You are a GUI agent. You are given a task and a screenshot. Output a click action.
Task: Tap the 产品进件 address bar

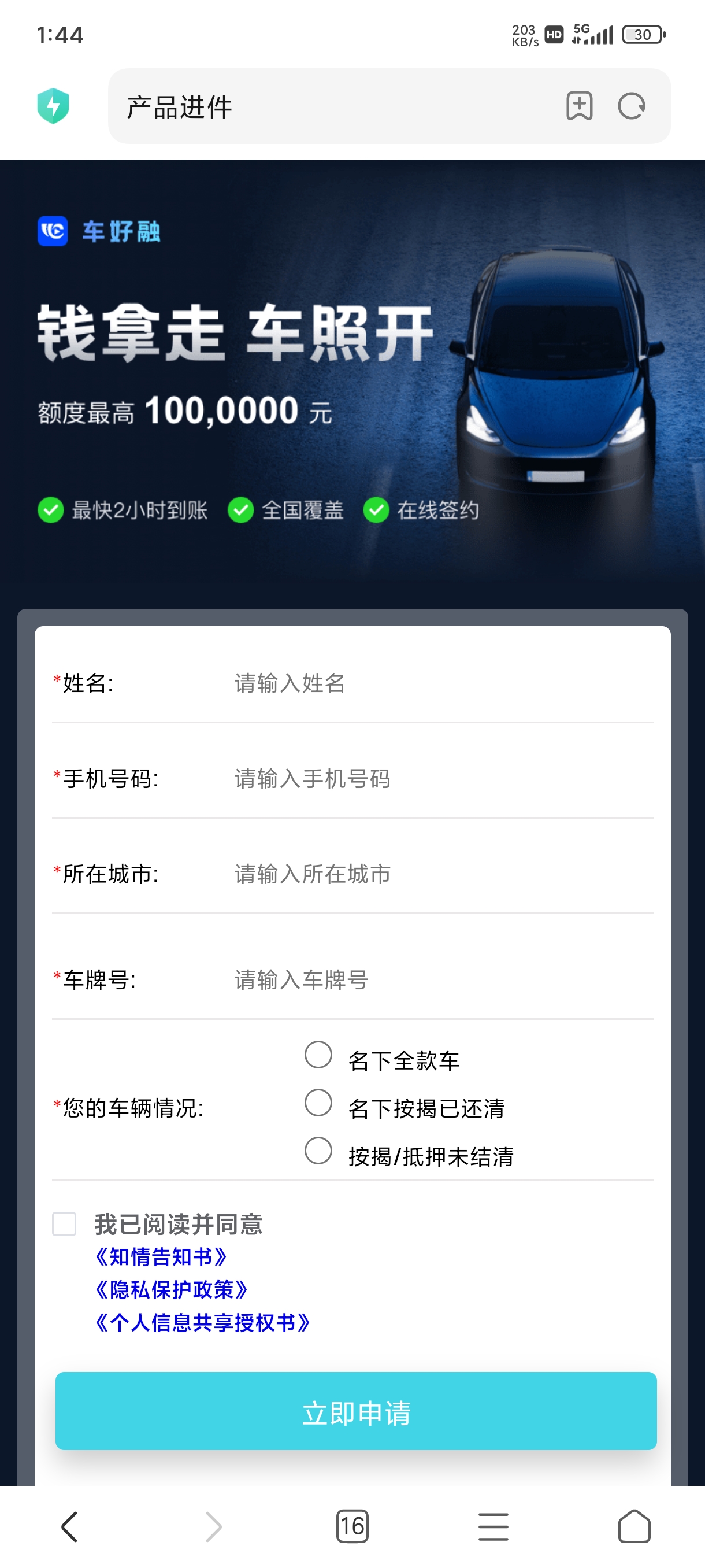coord(328,106)
